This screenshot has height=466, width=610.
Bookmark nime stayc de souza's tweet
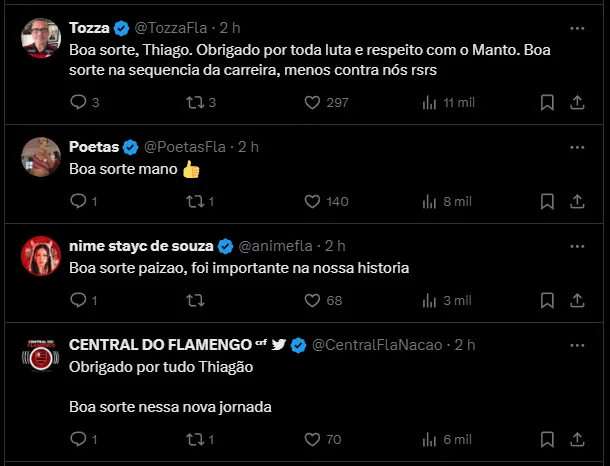coord(547,300)
